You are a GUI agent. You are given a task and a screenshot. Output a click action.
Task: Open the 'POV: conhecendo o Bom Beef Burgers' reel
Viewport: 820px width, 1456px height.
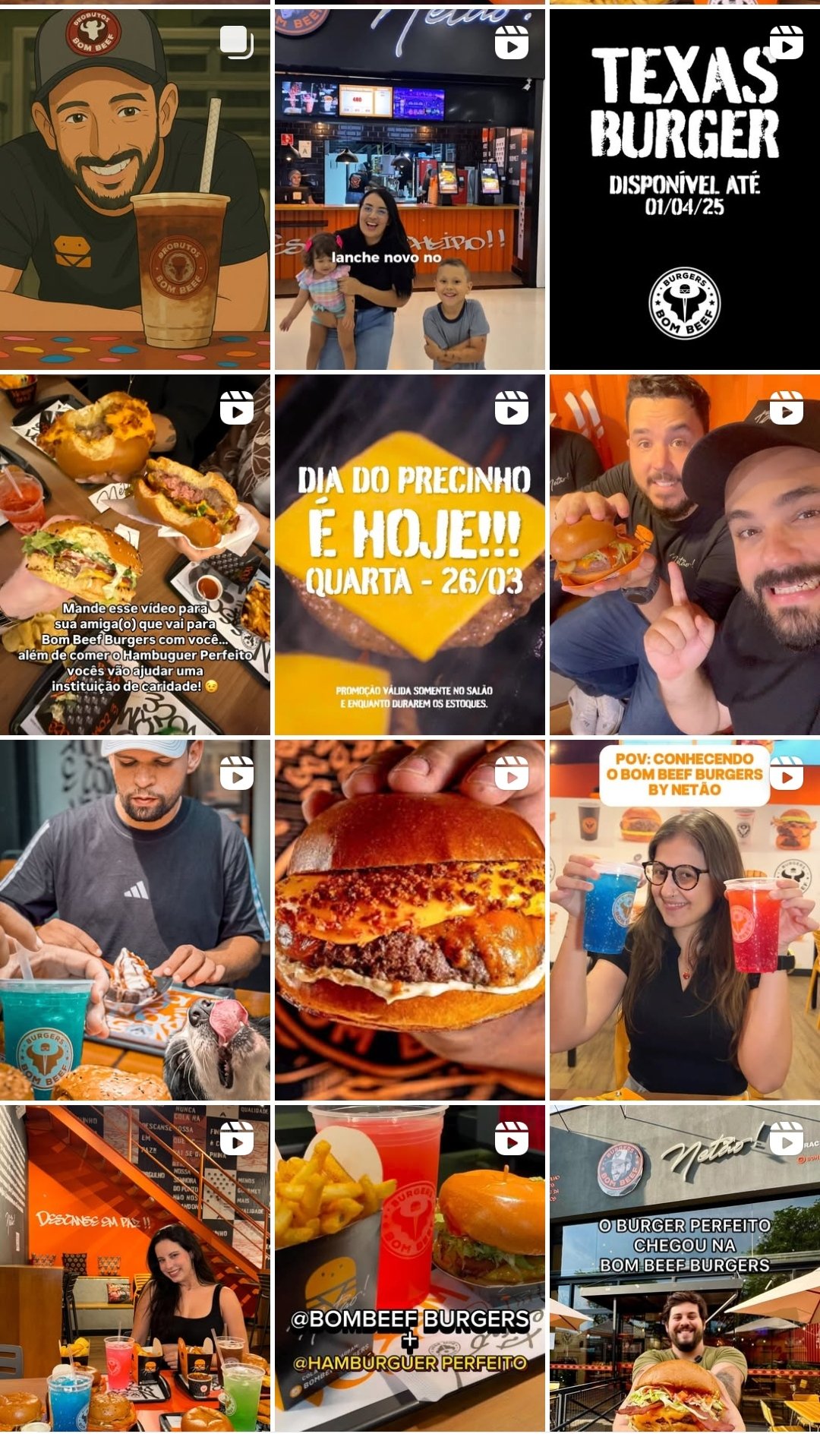(684, 919)
